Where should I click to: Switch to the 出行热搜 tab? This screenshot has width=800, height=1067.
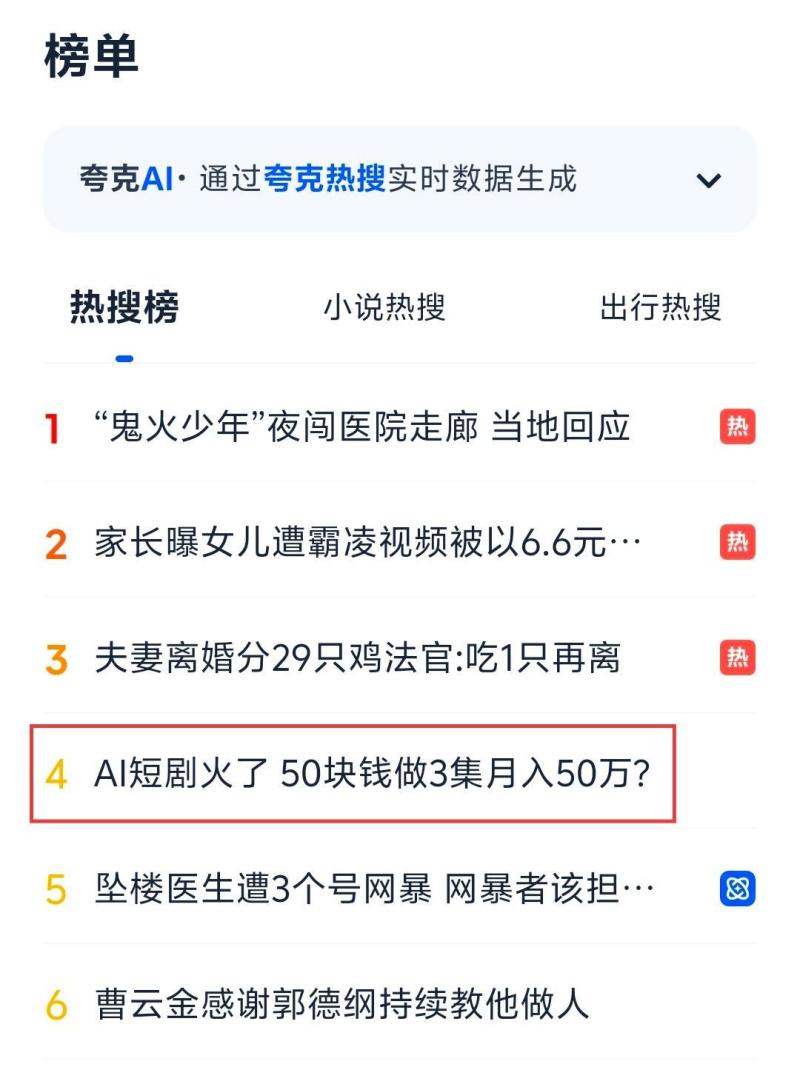(660, 308)
